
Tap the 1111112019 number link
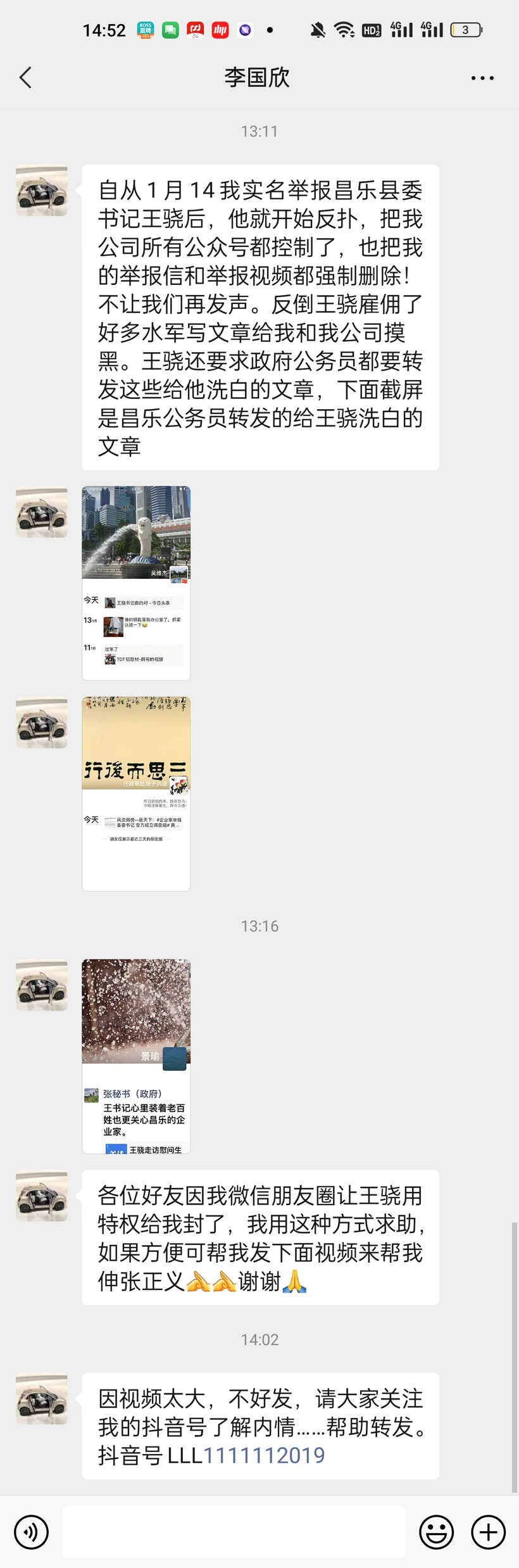[264, 1455]
